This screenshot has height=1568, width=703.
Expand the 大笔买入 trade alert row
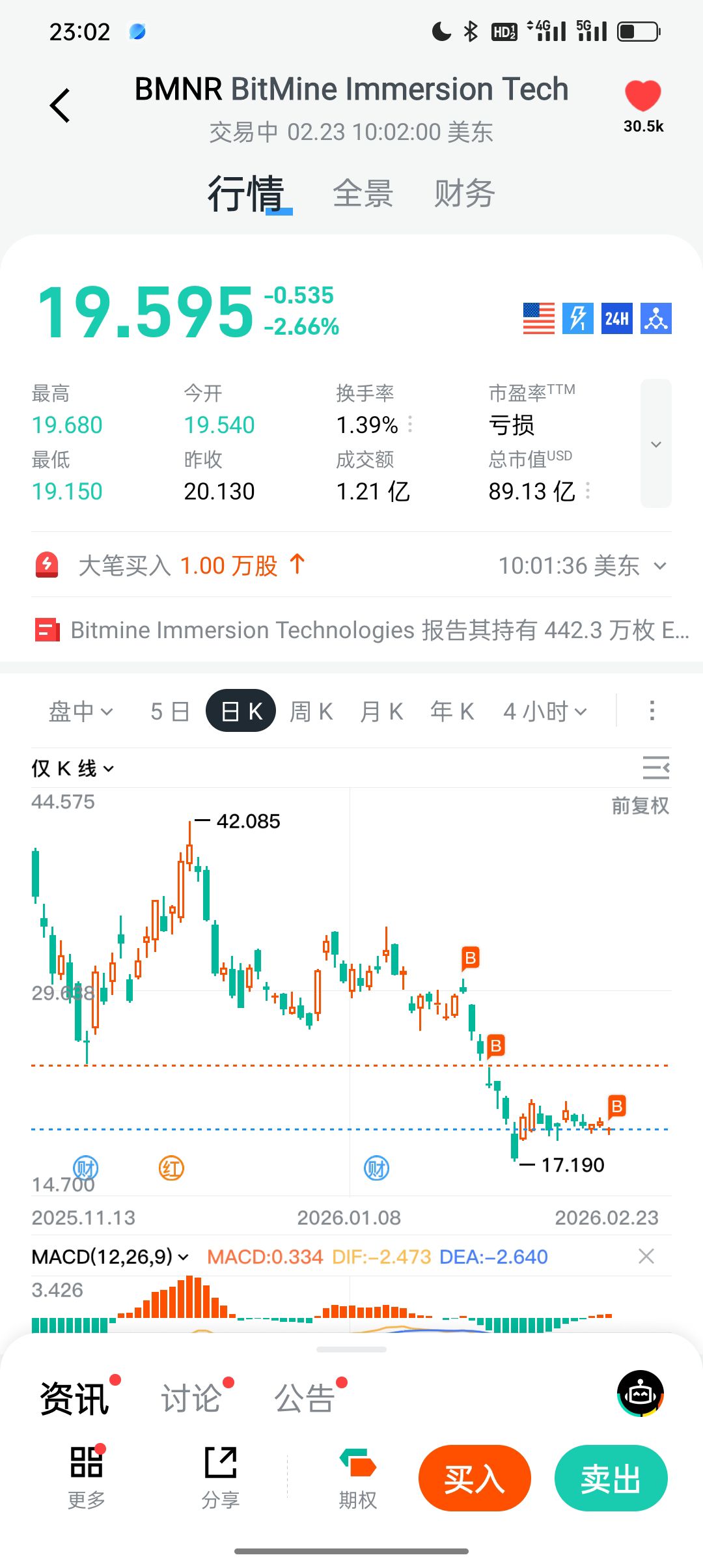[x=660, y=566]
